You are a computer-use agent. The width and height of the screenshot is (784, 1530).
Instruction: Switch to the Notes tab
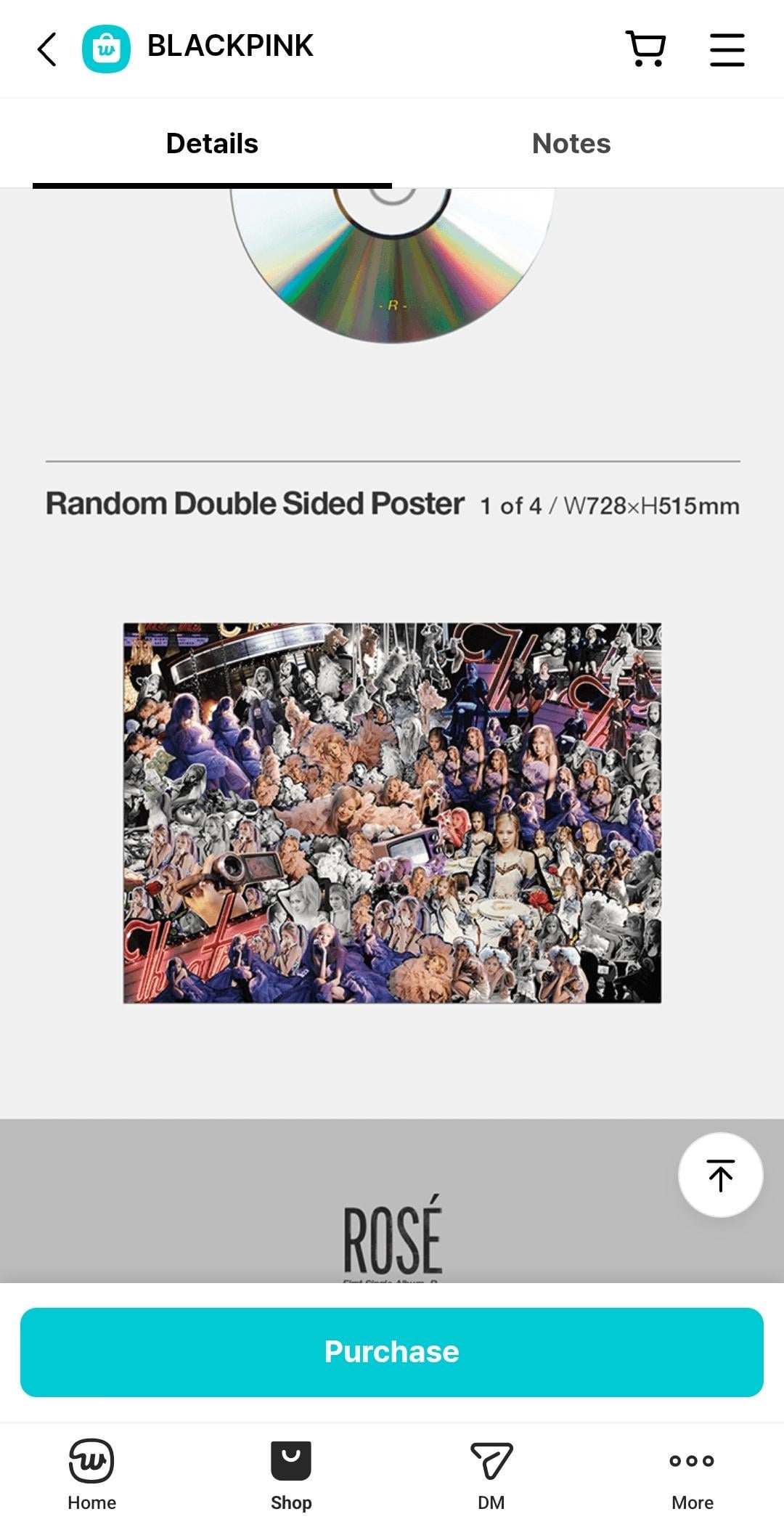571,143
